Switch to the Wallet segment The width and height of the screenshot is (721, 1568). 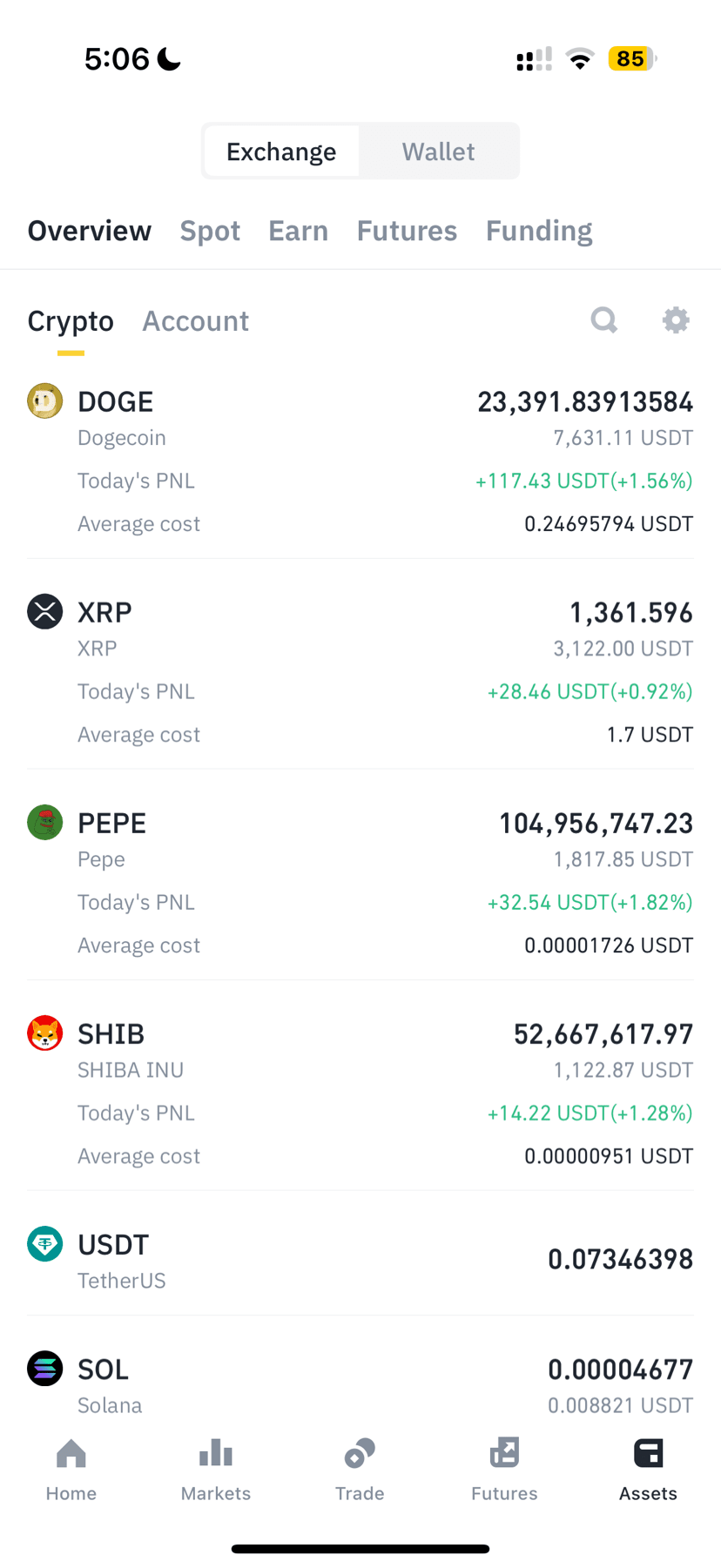pos(438,151)
